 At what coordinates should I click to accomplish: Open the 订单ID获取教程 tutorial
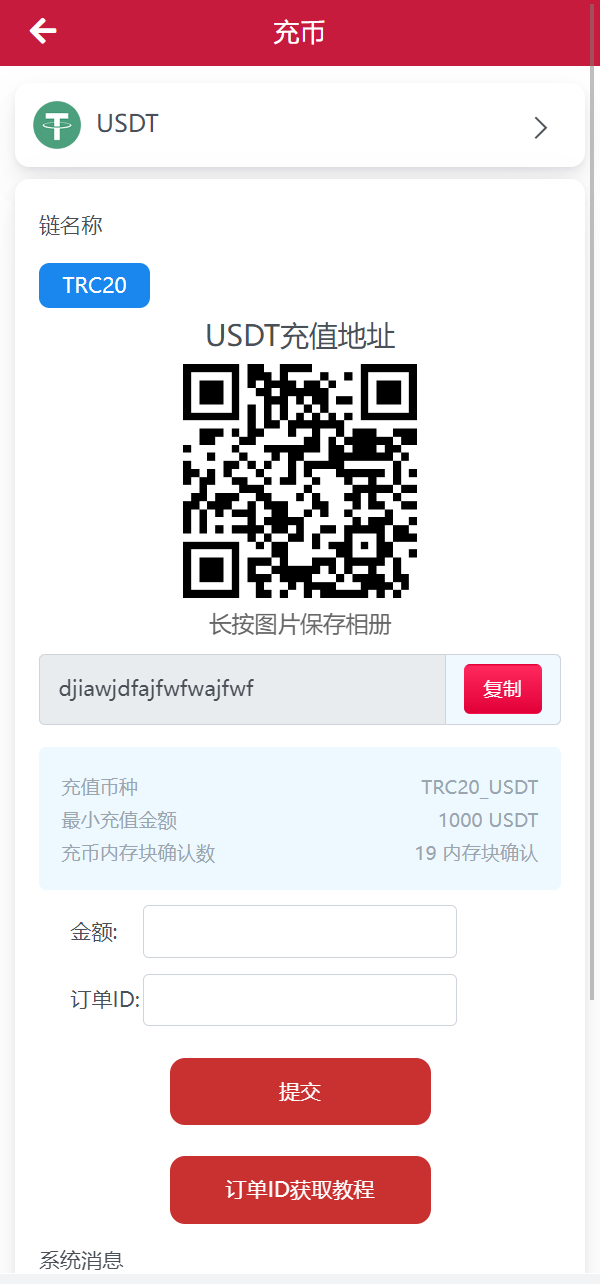click(300, 1190)
